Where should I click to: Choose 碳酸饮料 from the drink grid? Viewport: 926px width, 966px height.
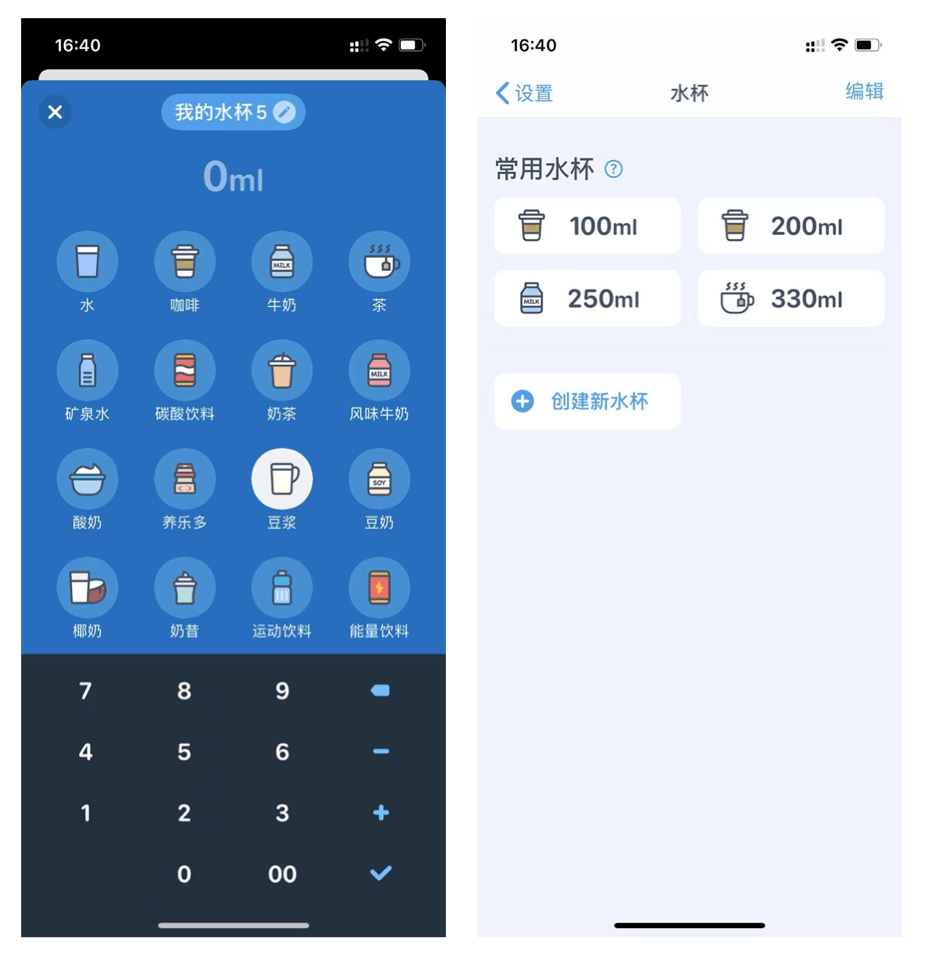[x=184, y=371]
